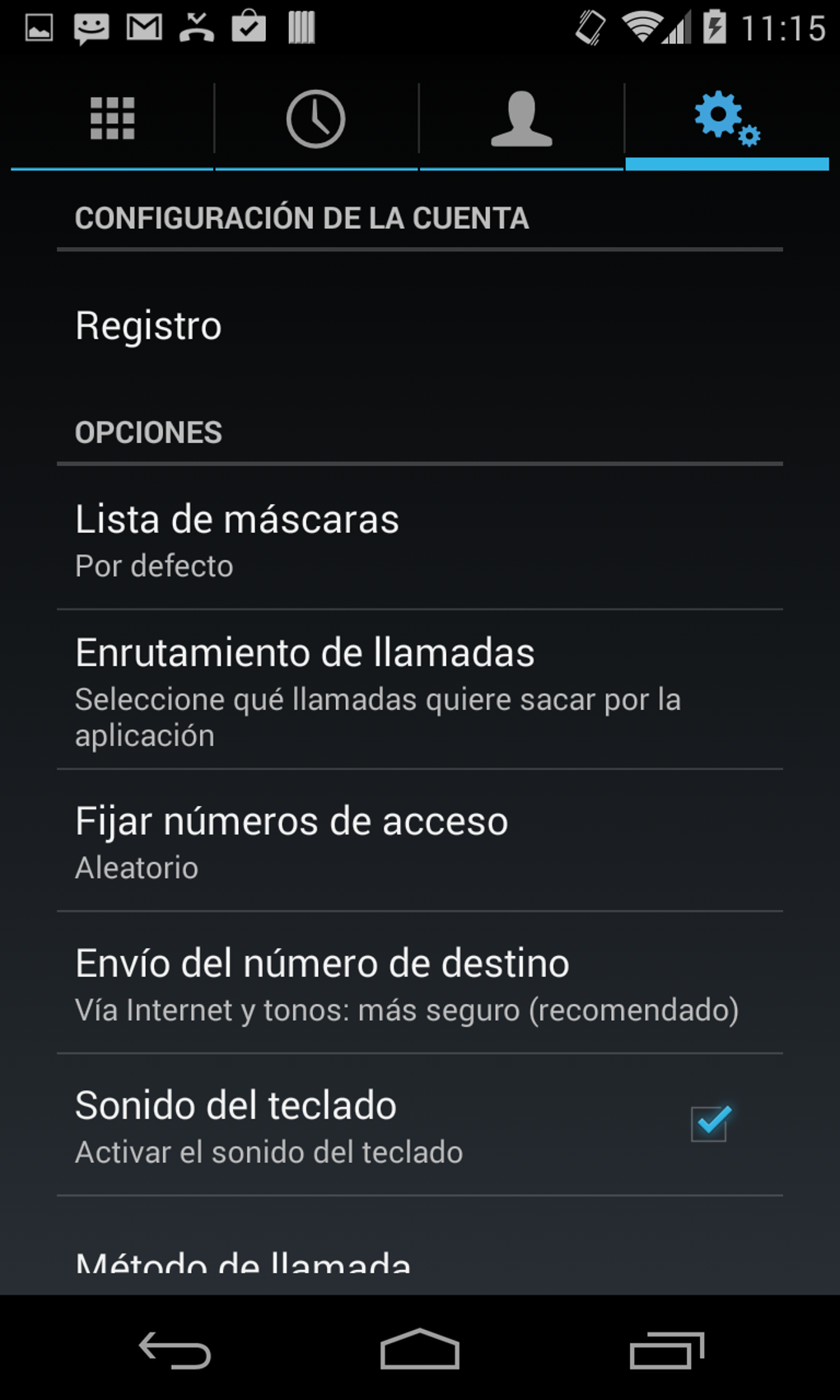Open Enrutamiento de llamadas settings

point(418,690)
